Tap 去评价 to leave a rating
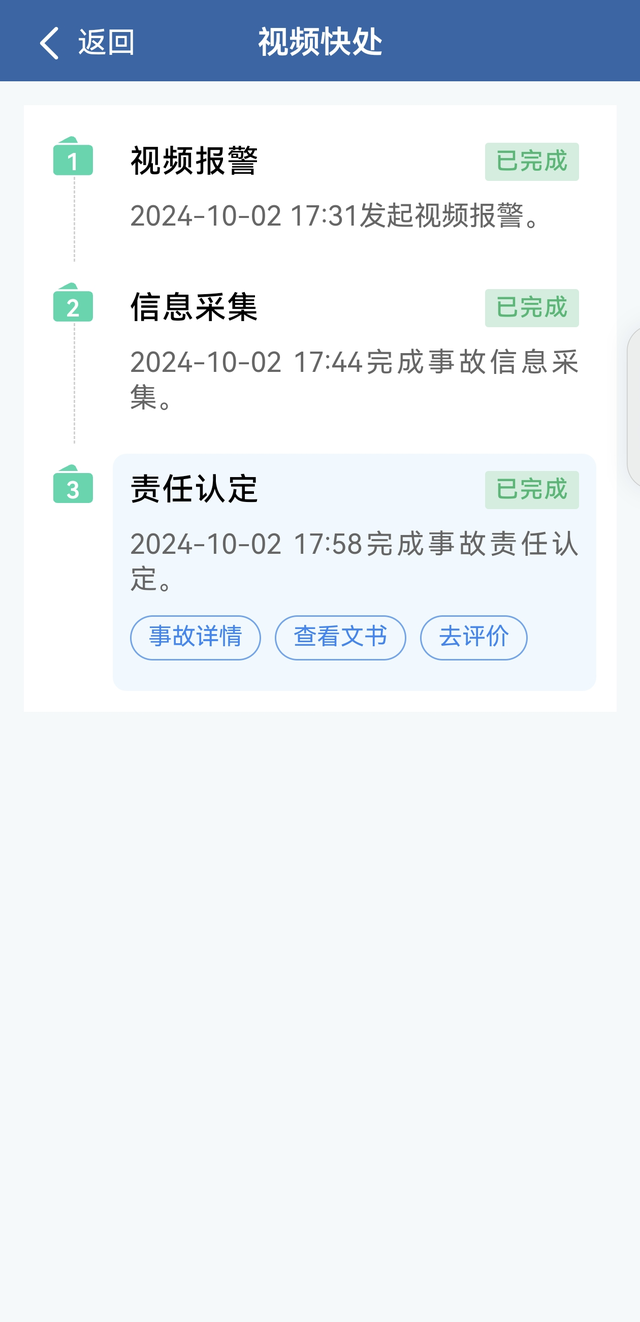640x1322 pixels. 473,637
